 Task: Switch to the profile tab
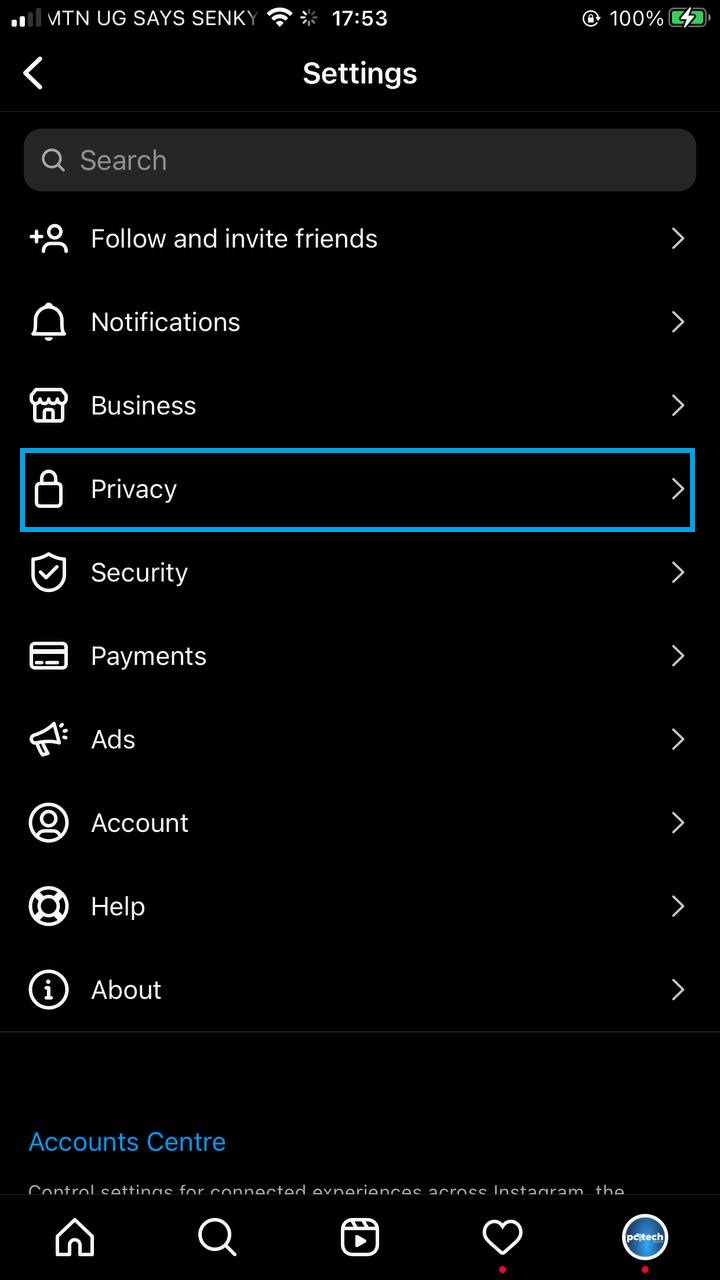pos(645,1238)
